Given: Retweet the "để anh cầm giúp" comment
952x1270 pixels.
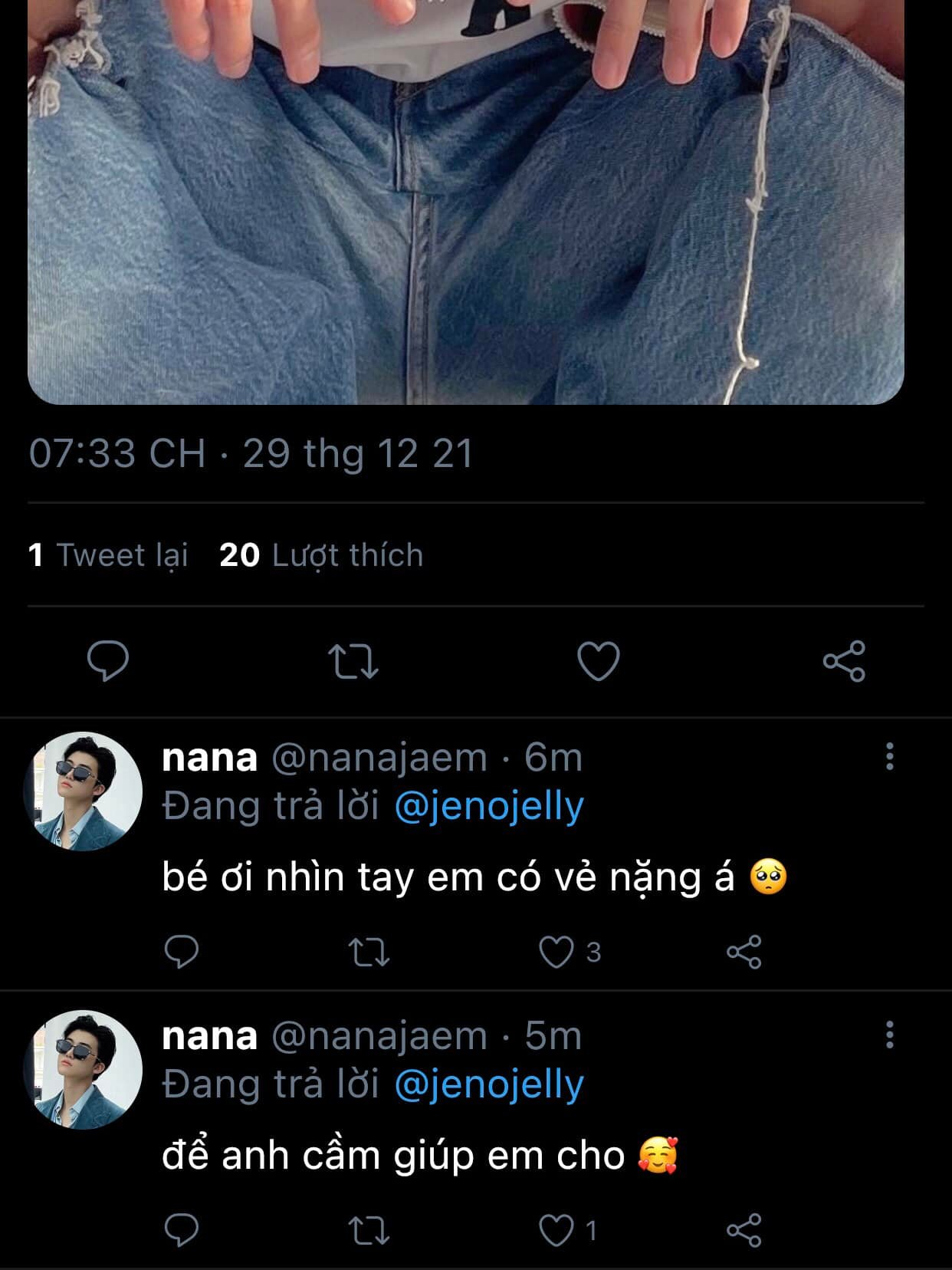Looking at the screenshot, I should point(369,1231).
